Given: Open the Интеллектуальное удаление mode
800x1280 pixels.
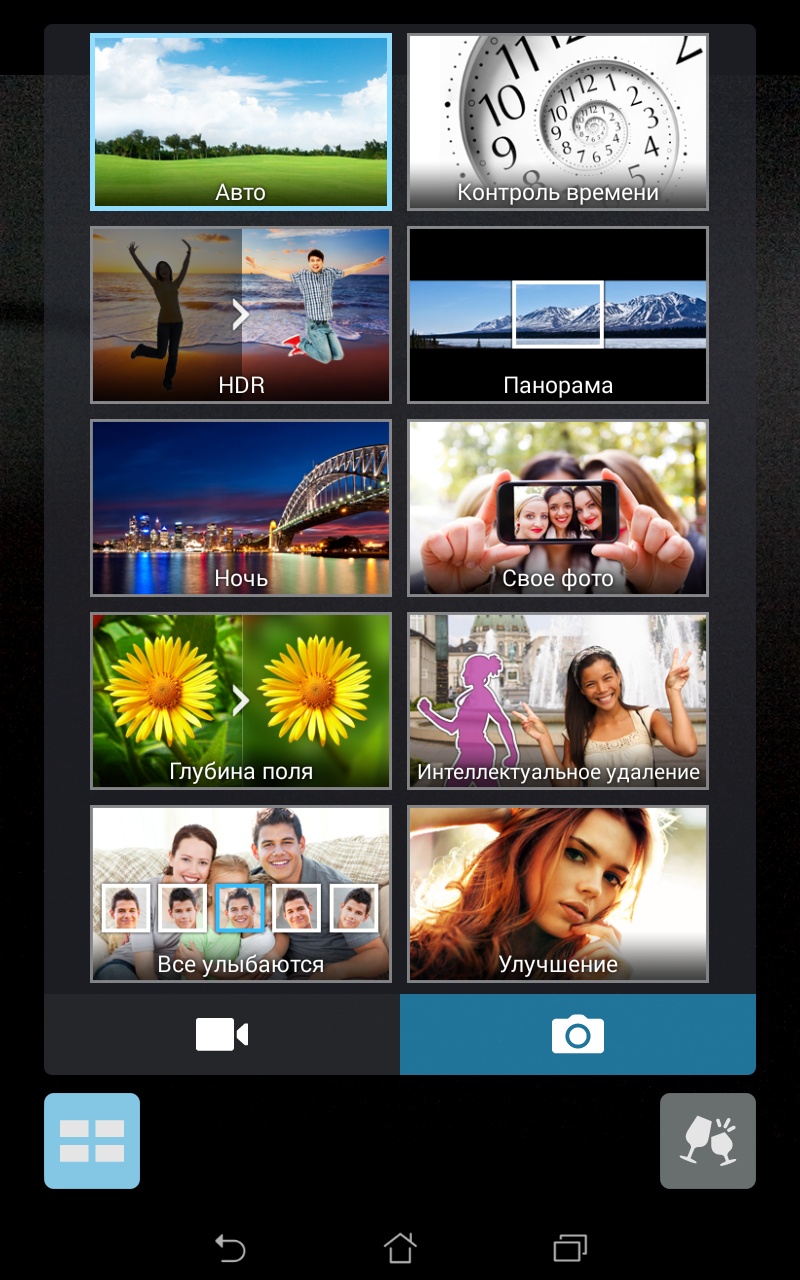Looking at the screenshot, I should [x=557, y=701].
